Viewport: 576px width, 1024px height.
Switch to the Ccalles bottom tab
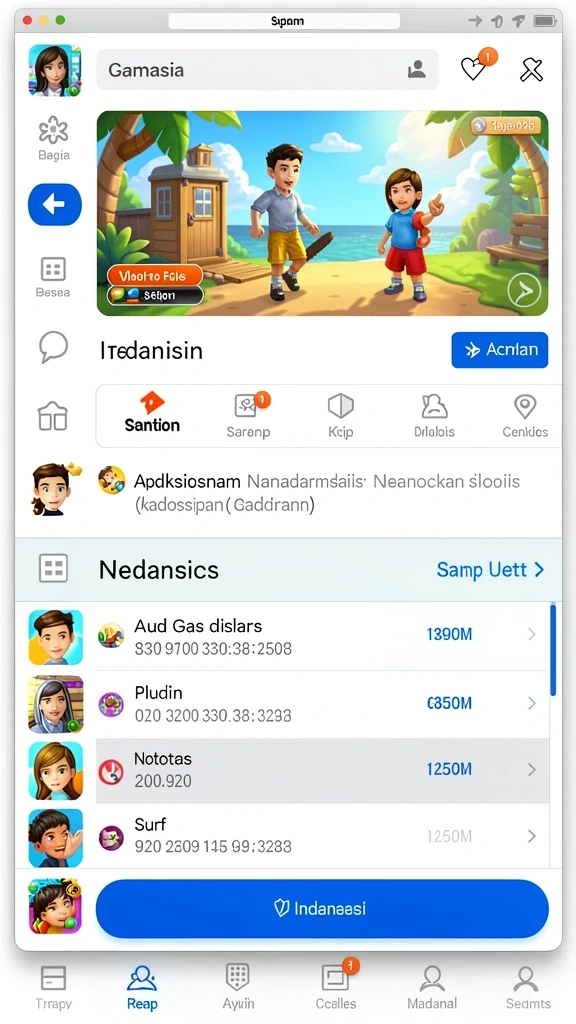click(x=337, y=985)
